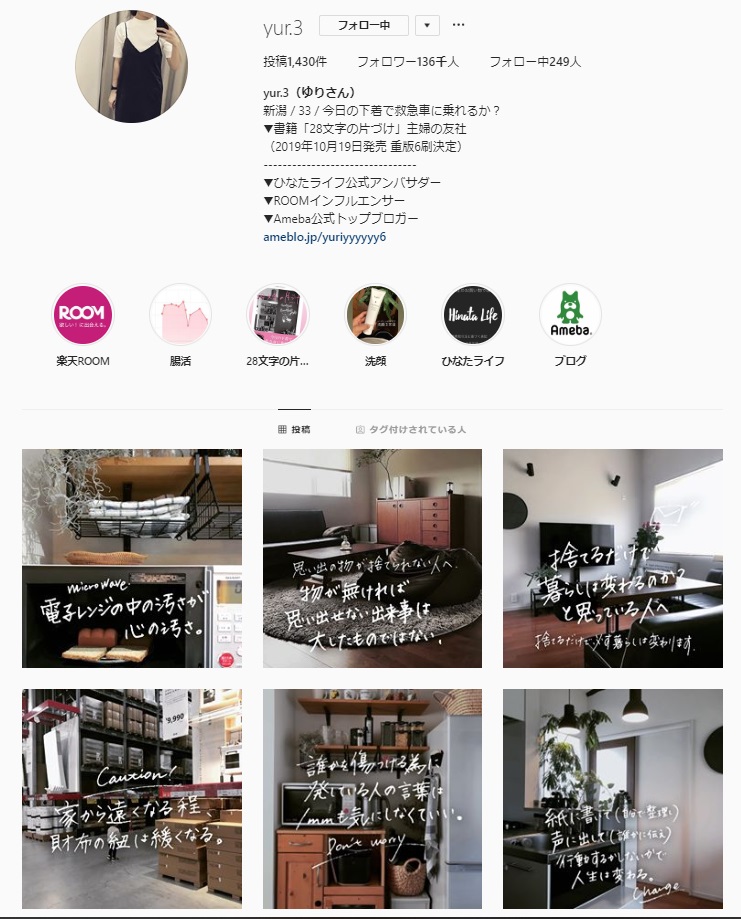View the フォロー中249人 following list
741x919 pixels.
(534, 62)
